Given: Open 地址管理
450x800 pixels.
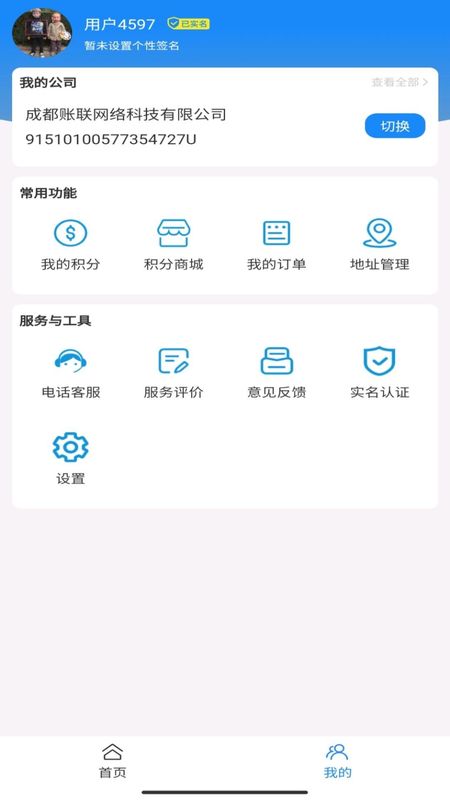Looking at the screenshot, I should pyautogui.click(x=380, y=245).
